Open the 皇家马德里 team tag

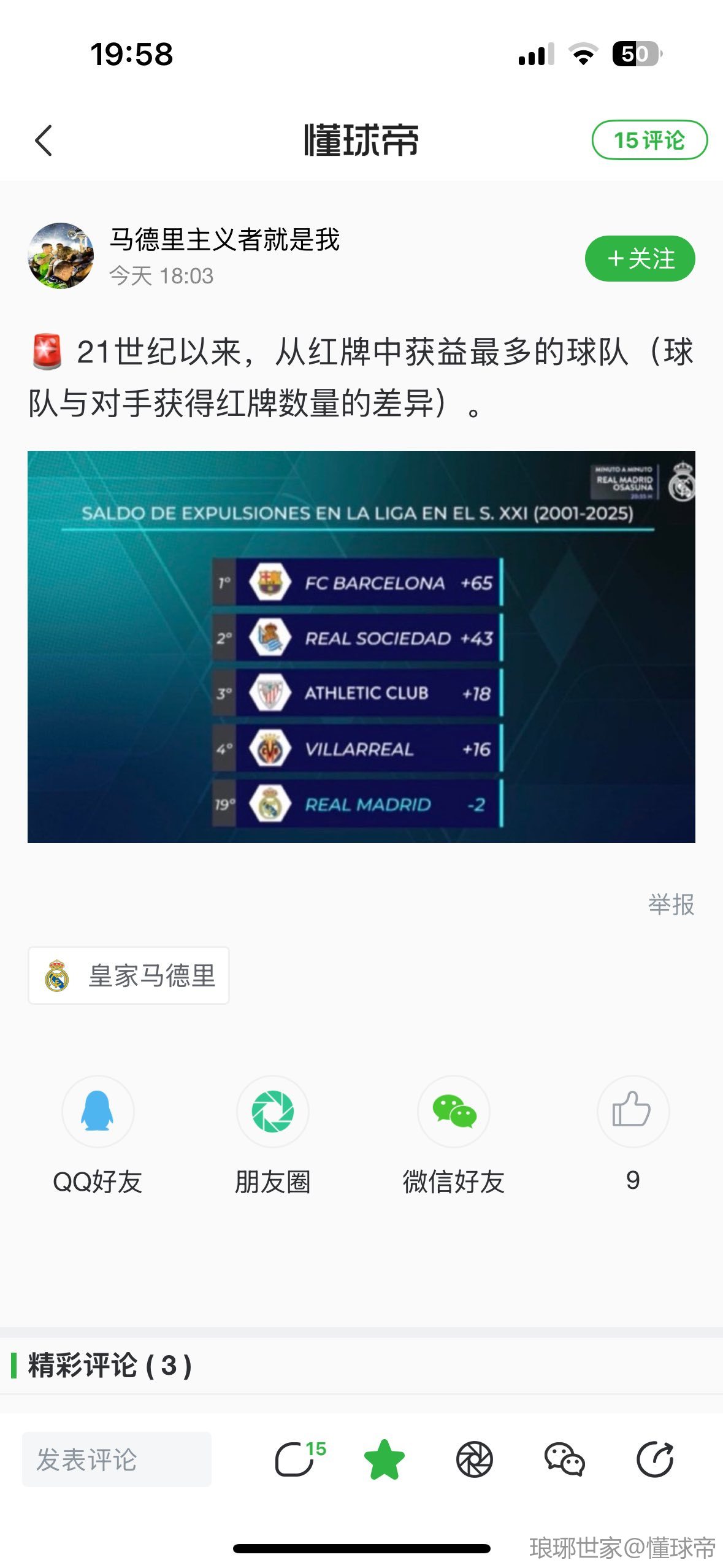(x=129, y=975)
